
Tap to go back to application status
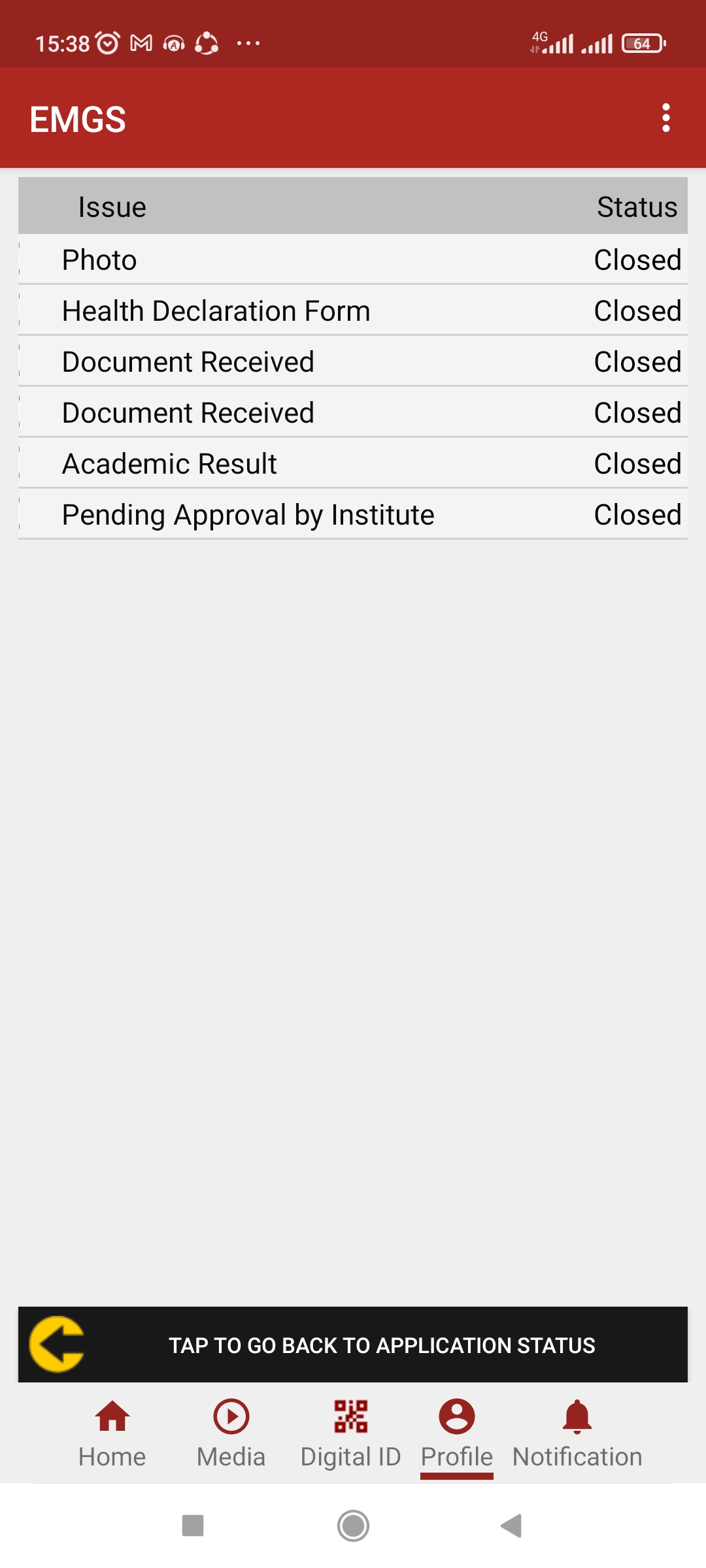tap(353, 1345)
